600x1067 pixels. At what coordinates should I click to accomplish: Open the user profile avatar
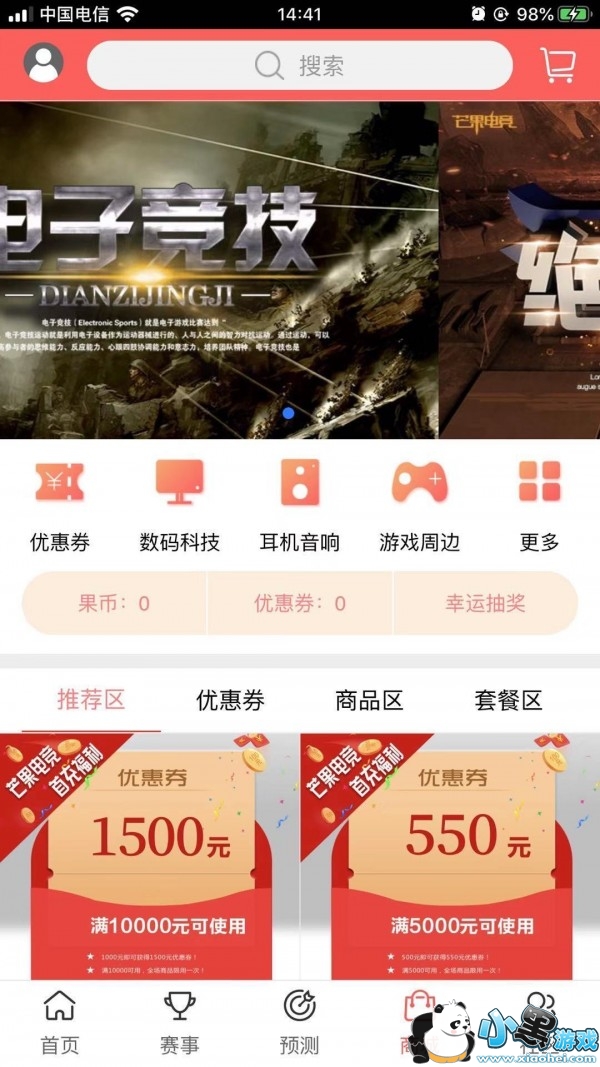44,63
